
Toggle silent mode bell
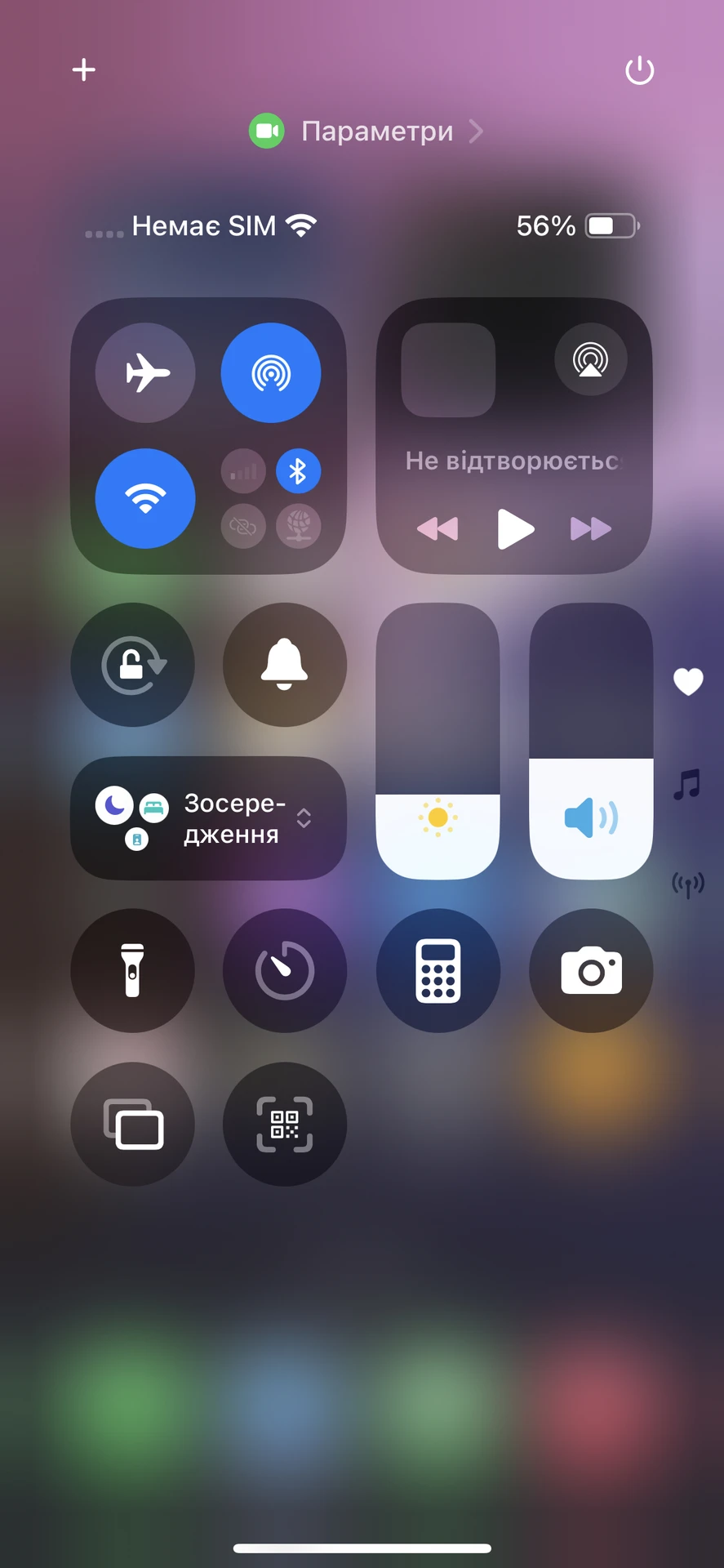point(284,665)
